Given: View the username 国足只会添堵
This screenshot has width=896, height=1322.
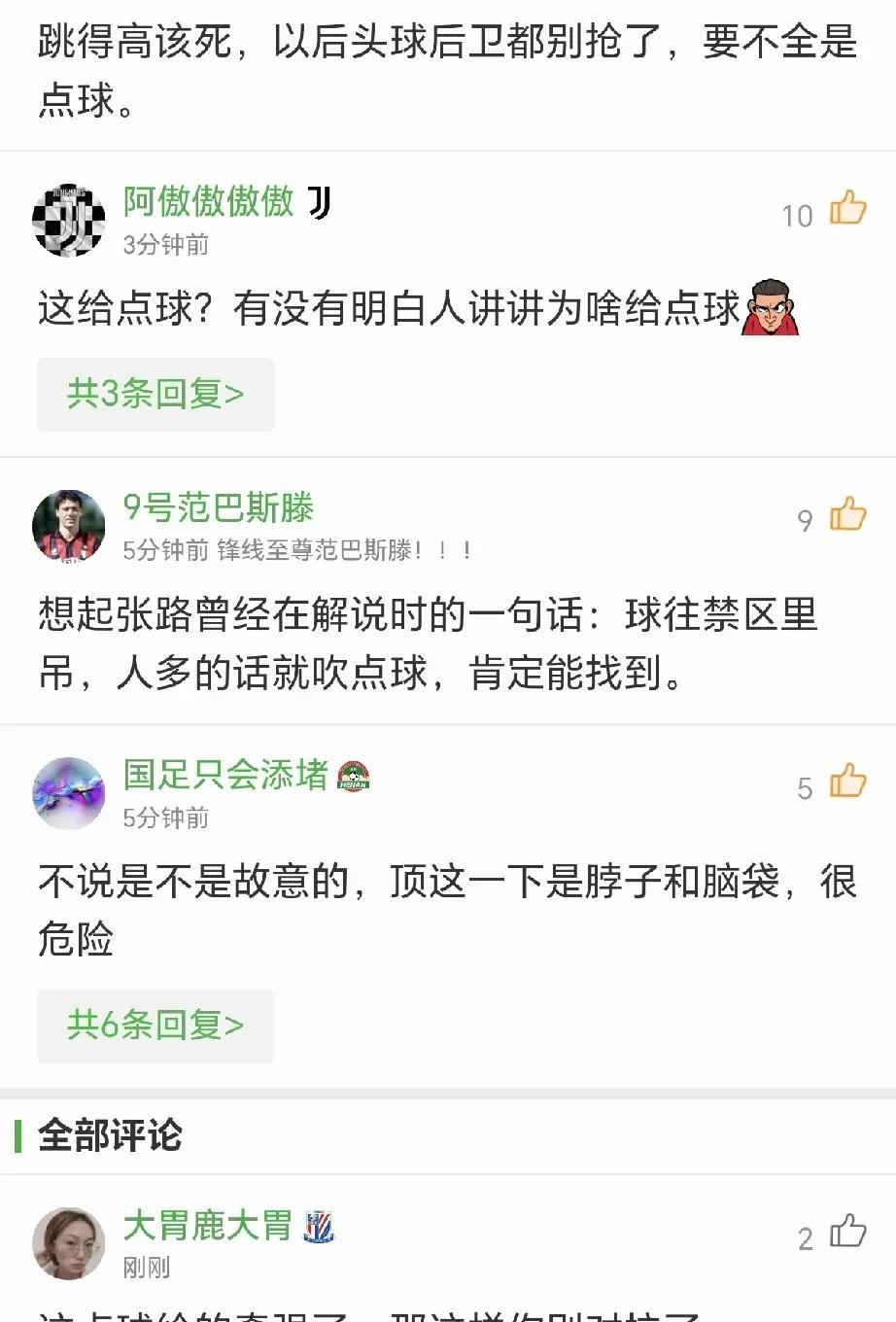Looking at the screenshot, I should 225,775.
